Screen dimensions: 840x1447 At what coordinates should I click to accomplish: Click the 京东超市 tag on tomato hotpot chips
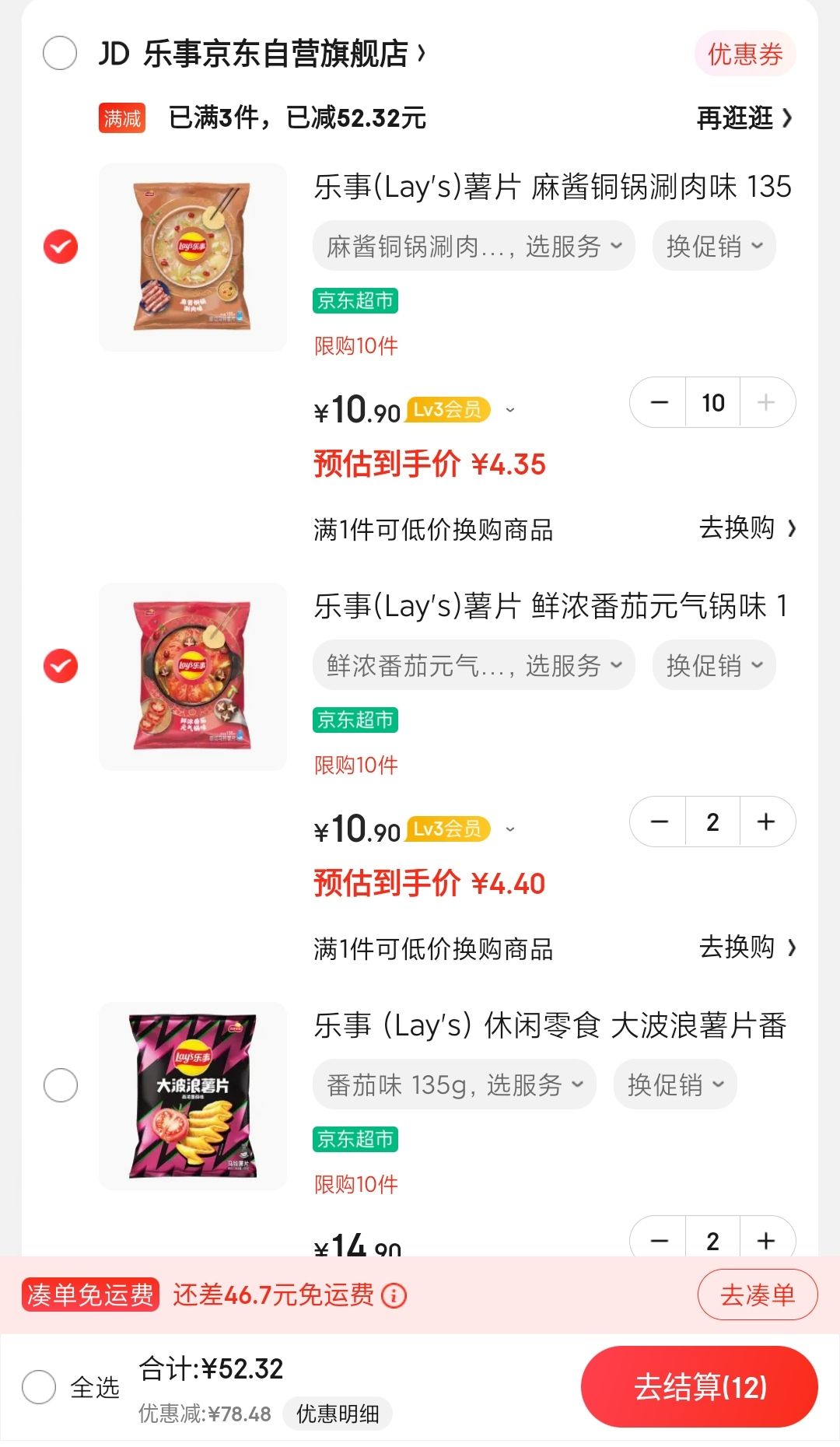pyautogui.click(x=355, y=721)
